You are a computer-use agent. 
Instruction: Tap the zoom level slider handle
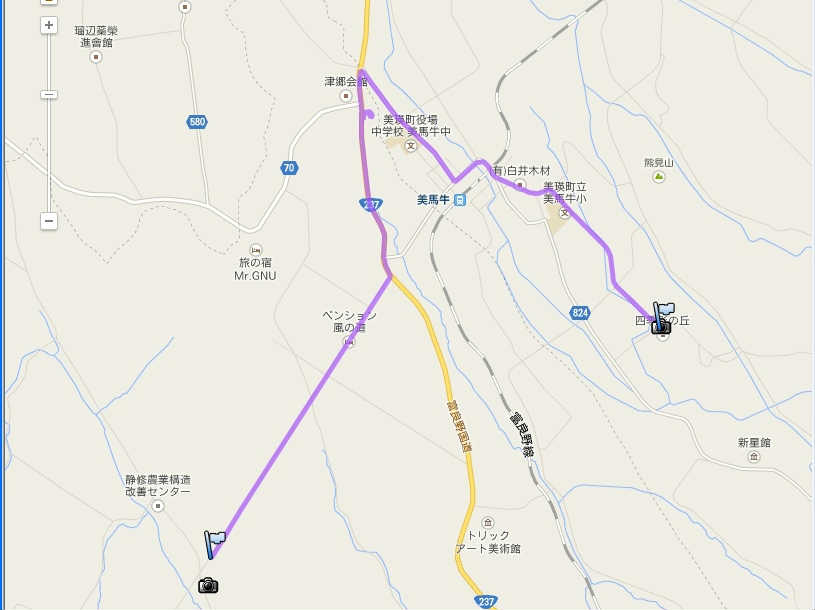point(49,95)
